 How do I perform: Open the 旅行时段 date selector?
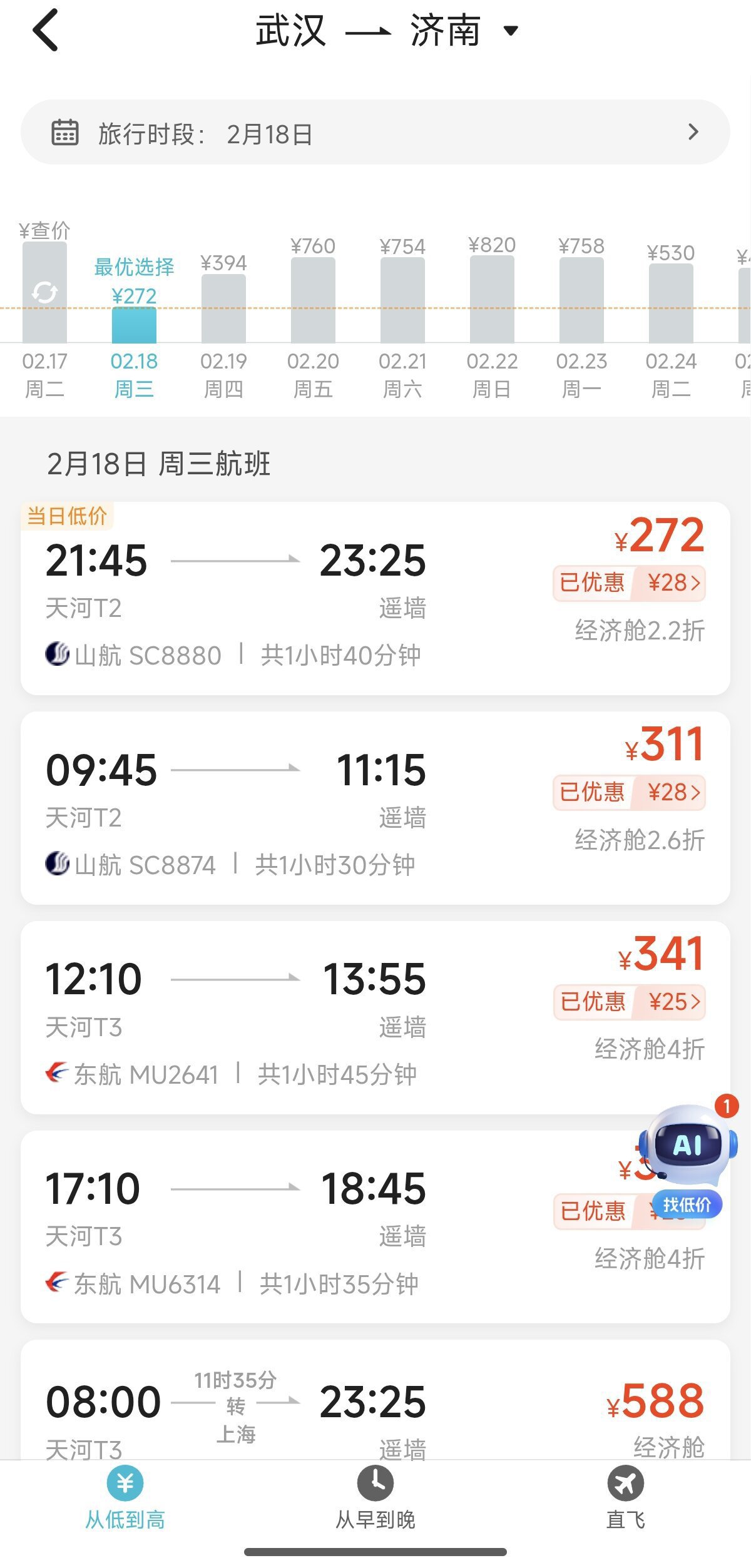click(375, 133)
